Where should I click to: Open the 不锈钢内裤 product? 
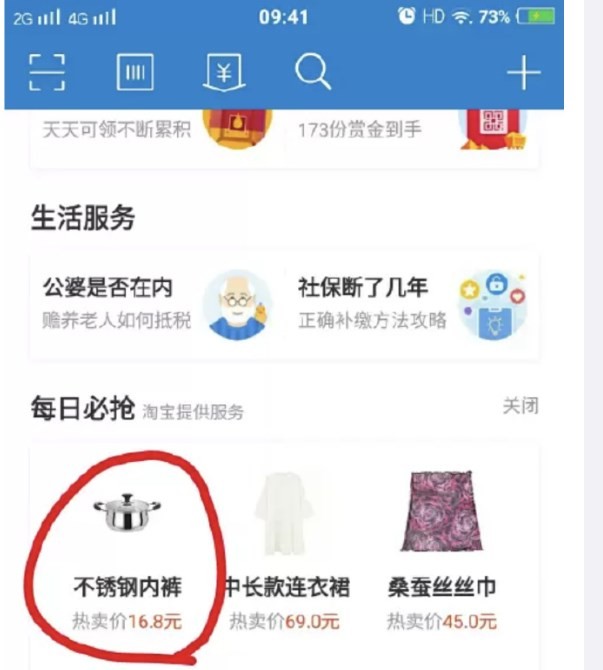tap(127, 553)
